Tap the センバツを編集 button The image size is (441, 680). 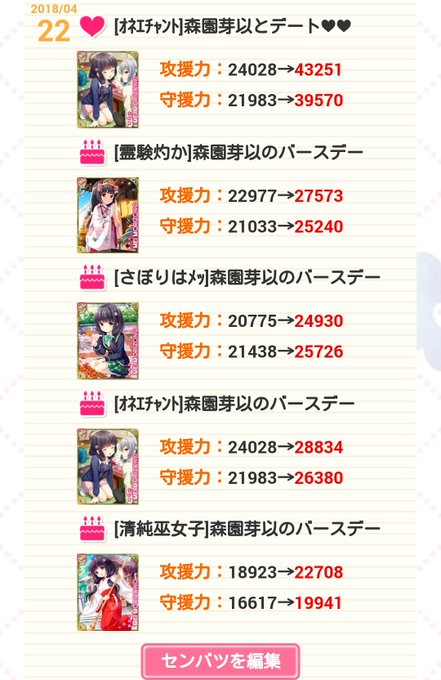point(221,661)
